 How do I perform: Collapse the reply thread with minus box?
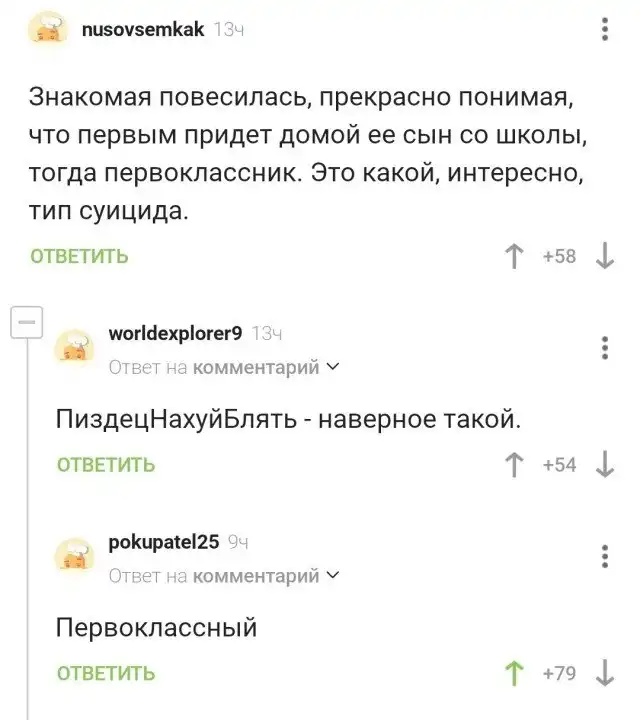tap(26, 325)
